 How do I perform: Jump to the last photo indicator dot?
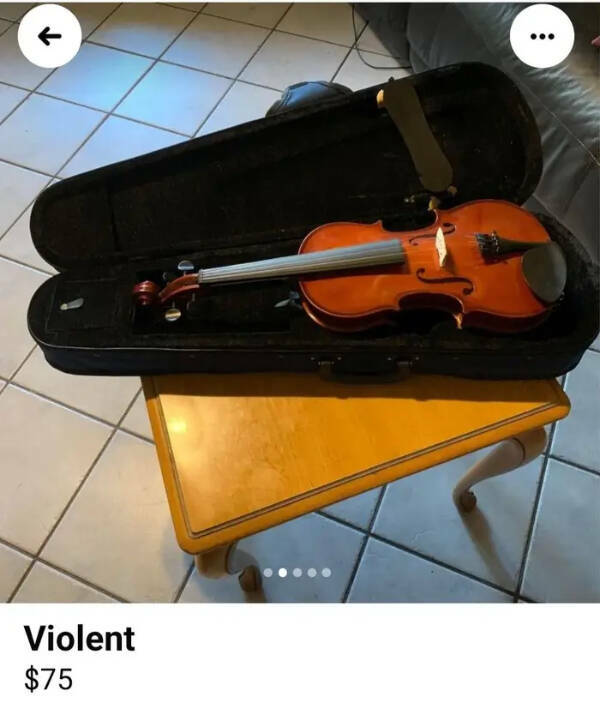tap(326, 573)
